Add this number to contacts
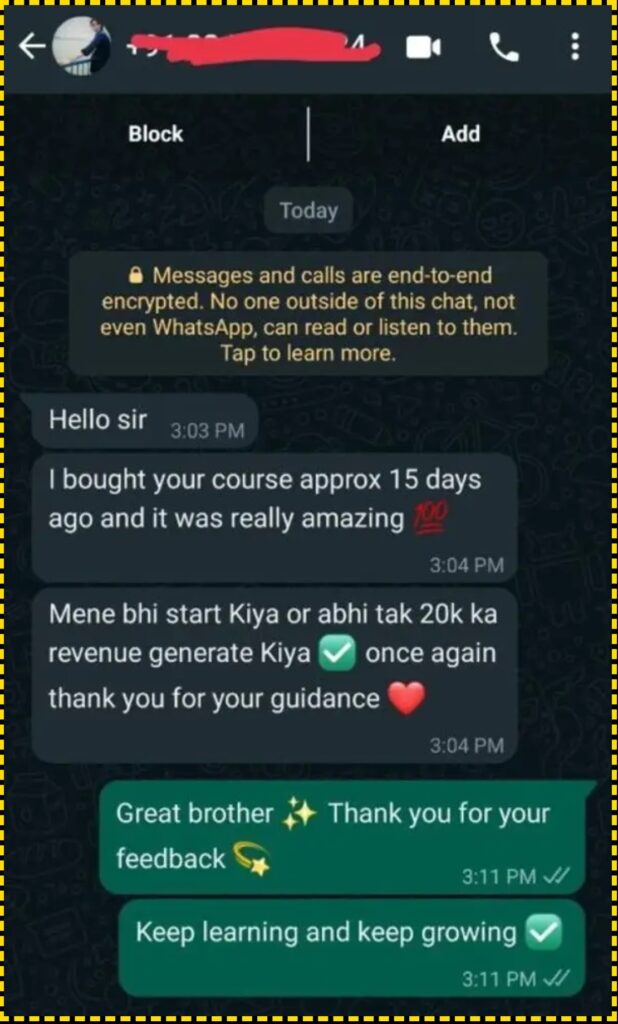618x1024 pixels. (460, 134)
